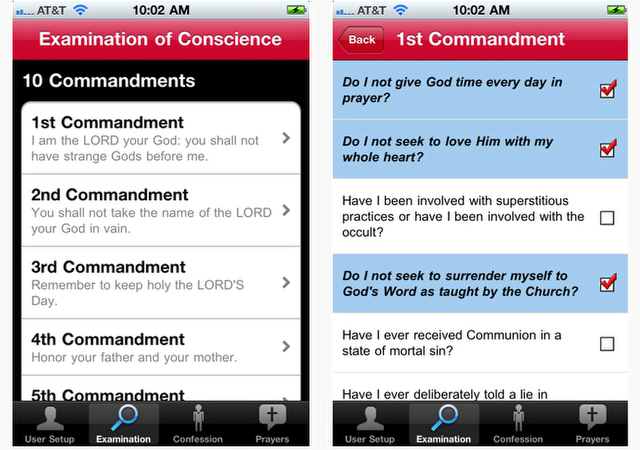Switch to User Setup tab on 10 Commandments screen

(49, 424)
